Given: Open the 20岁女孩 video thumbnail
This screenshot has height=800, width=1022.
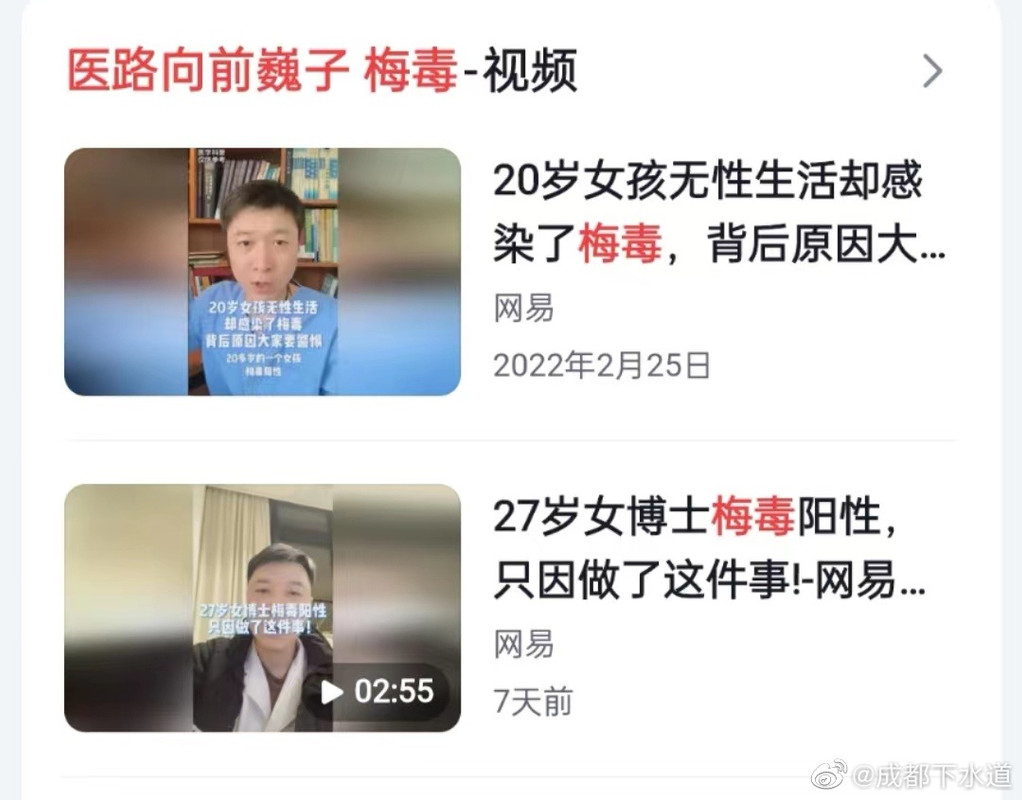Looking at the screenshot, I should point(263,272).
